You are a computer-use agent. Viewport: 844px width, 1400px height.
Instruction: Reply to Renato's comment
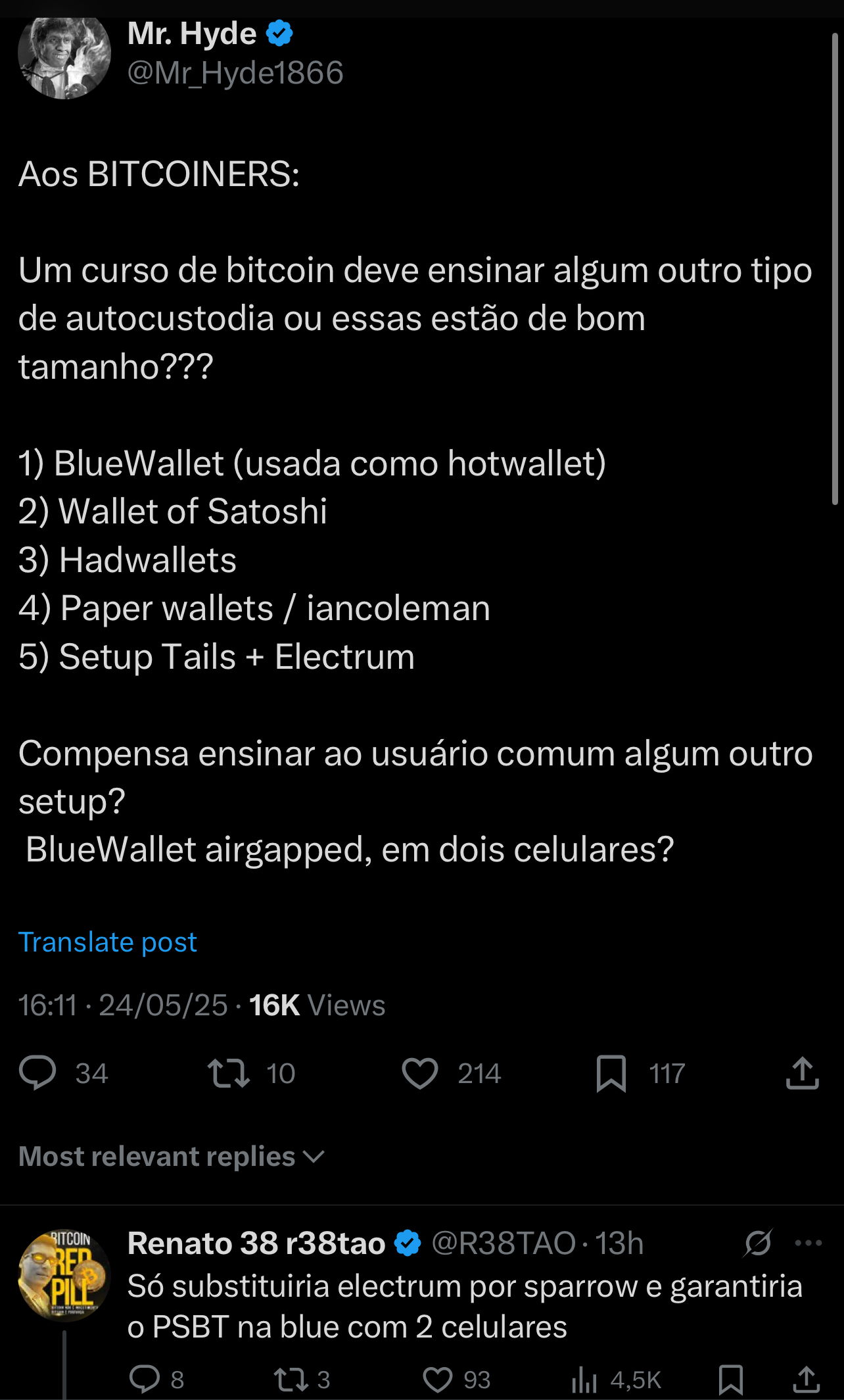pyautogui.click(x=145, y=1379)
